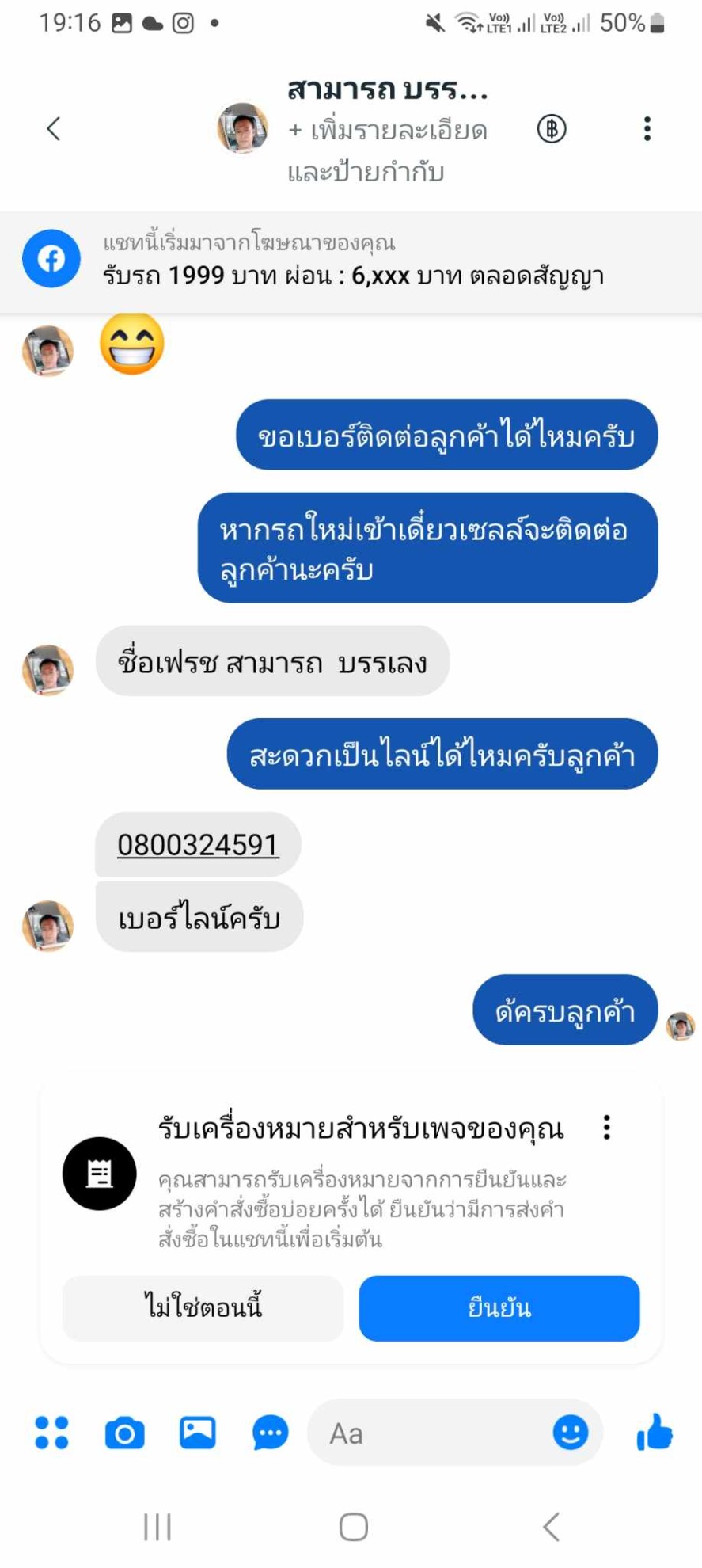The height and width of the screenshot is (1568, 702).
Task: Open the baht payment icon
Action: [552, 128]
